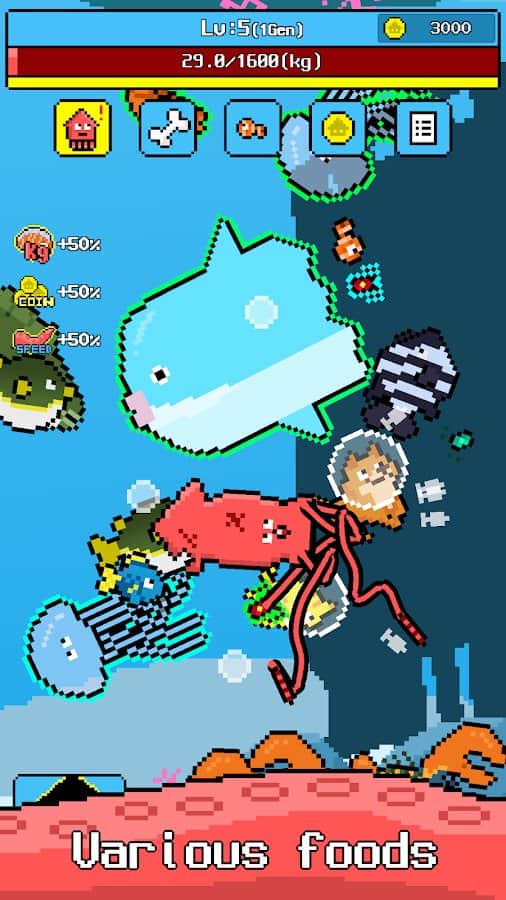
Task: Open the red squid upgrade button
Action: pyautogui.click(x=83, y=128)
